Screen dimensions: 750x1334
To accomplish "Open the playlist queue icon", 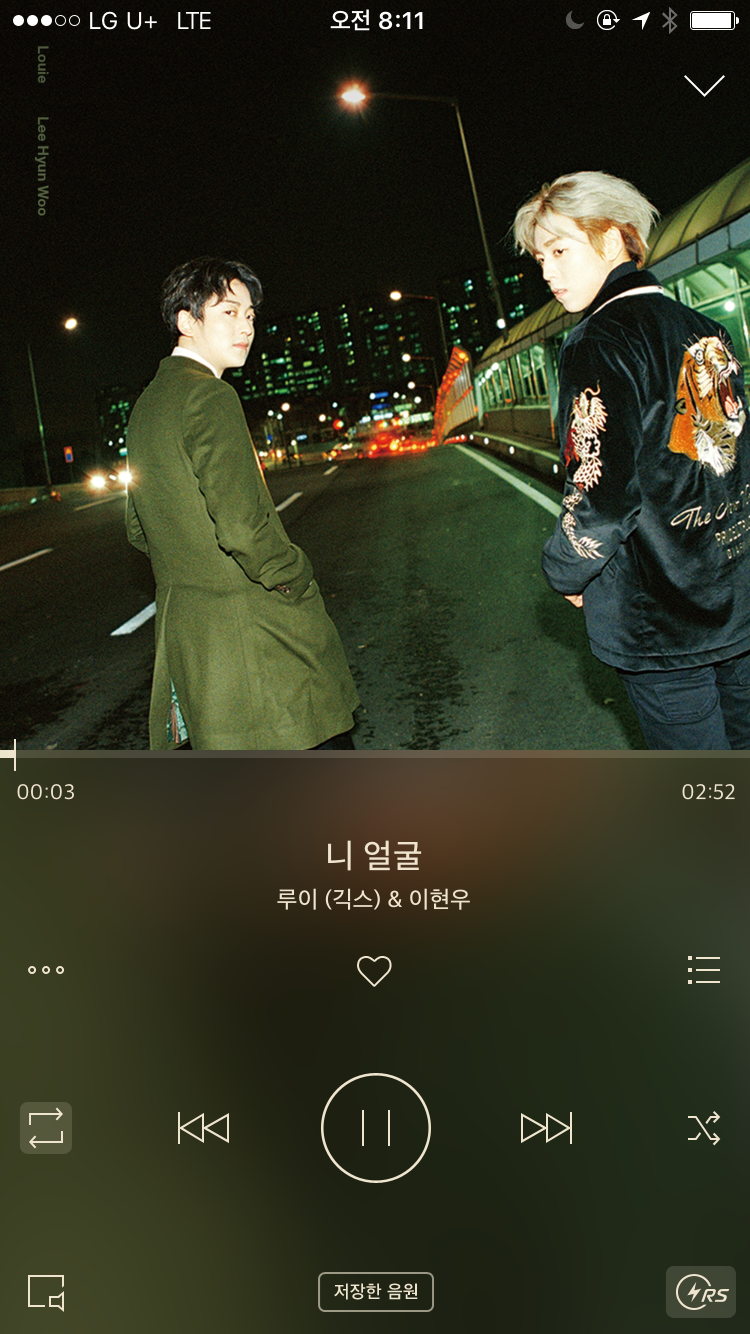I will click(703, 970).
